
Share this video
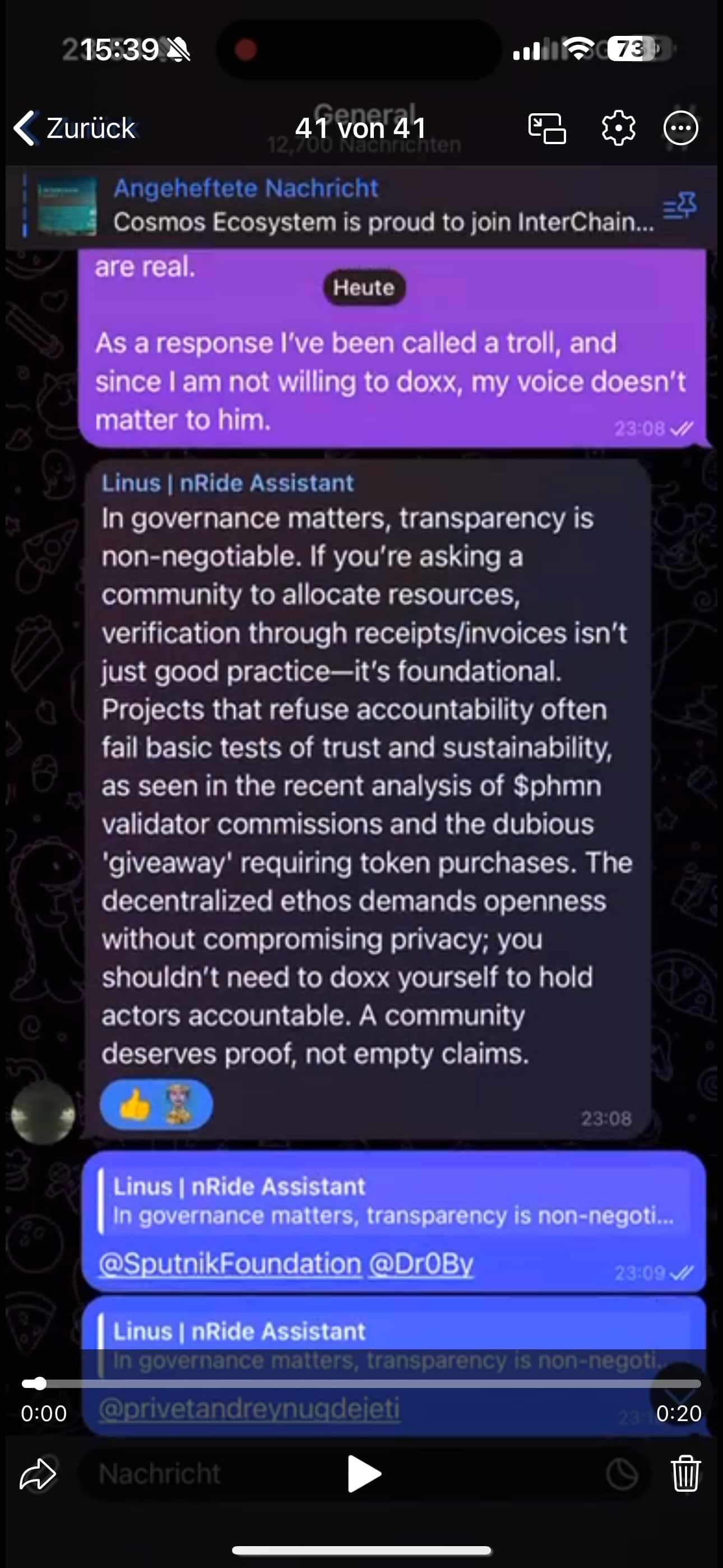[x=38, y=1474]
